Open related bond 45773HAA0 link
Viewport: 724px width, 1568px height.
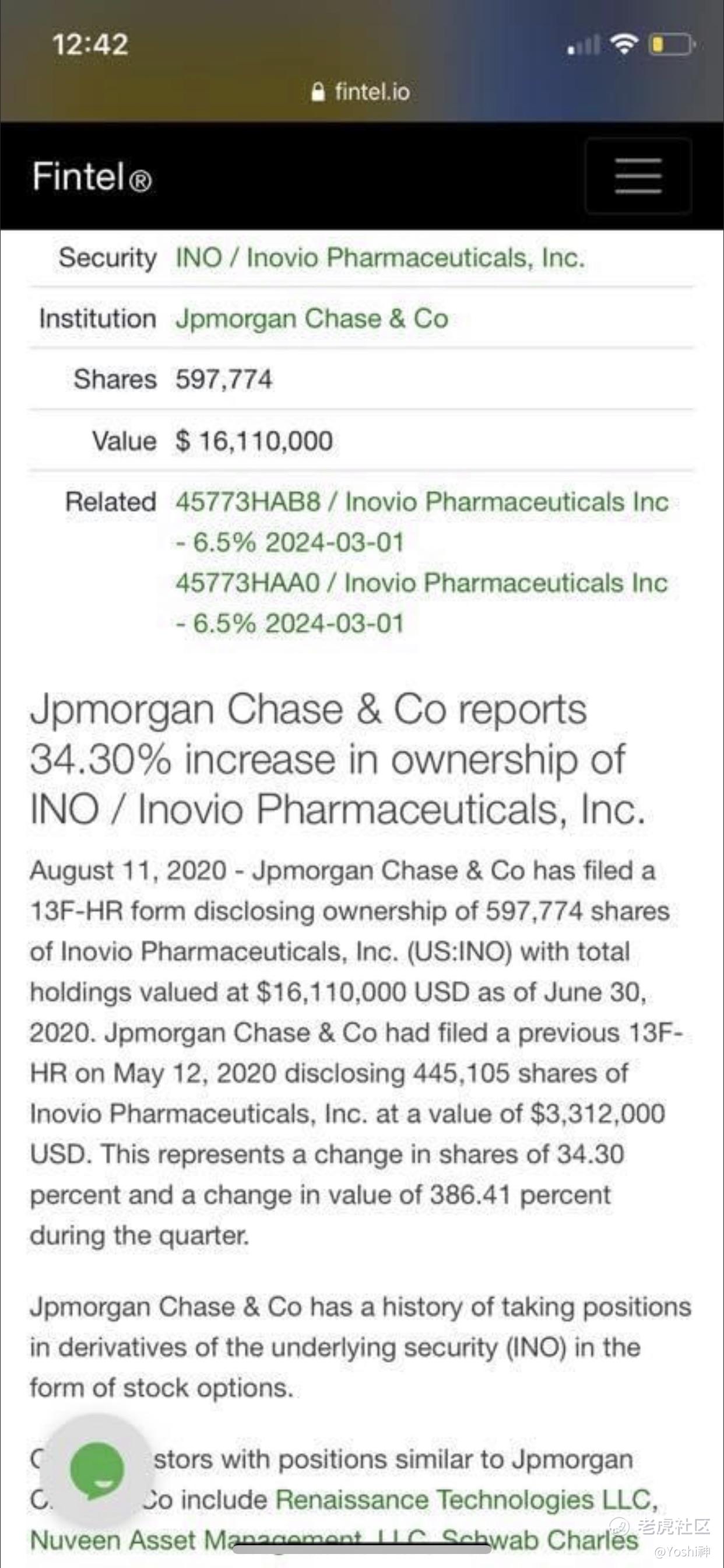421,603
